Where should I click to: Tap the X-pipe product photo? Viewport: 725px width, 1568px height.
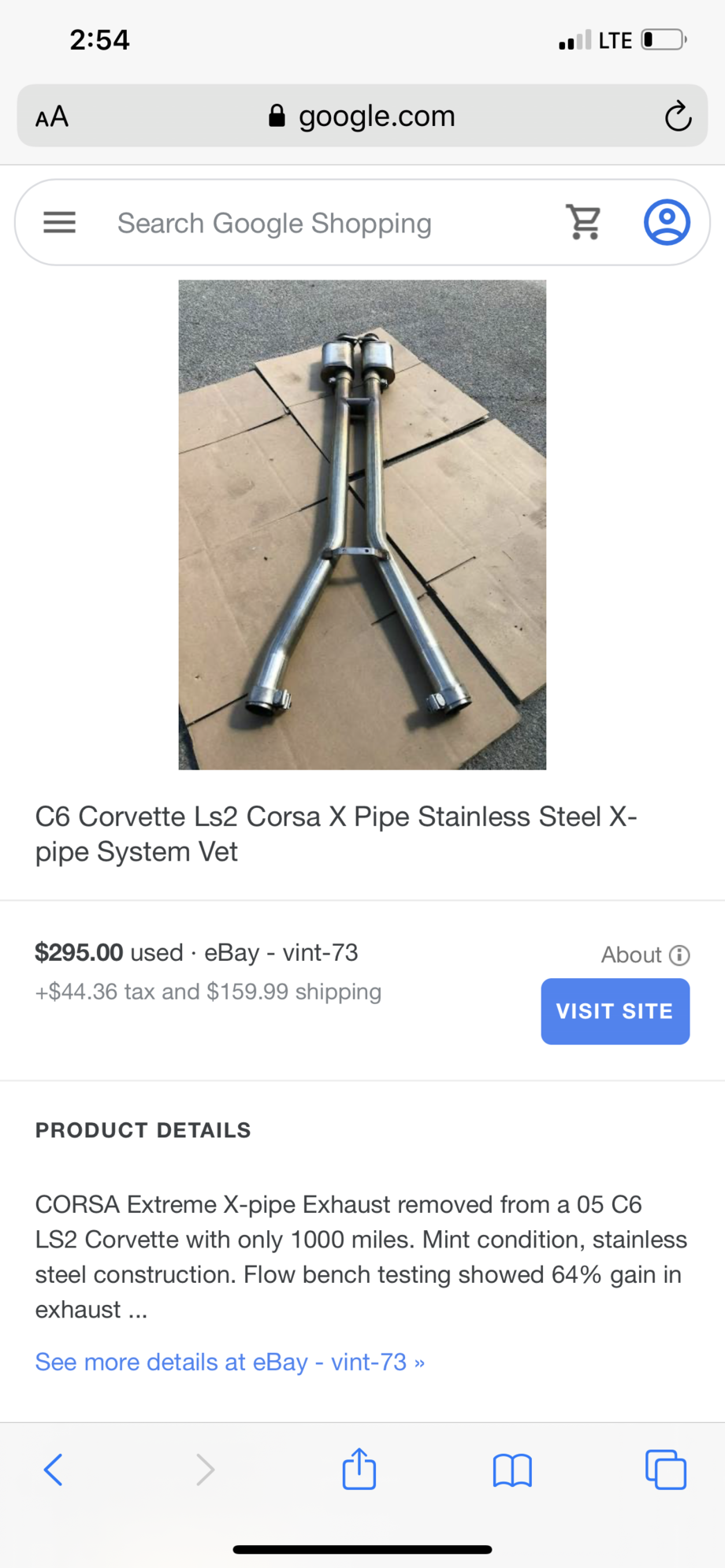(x=362, y=525)
